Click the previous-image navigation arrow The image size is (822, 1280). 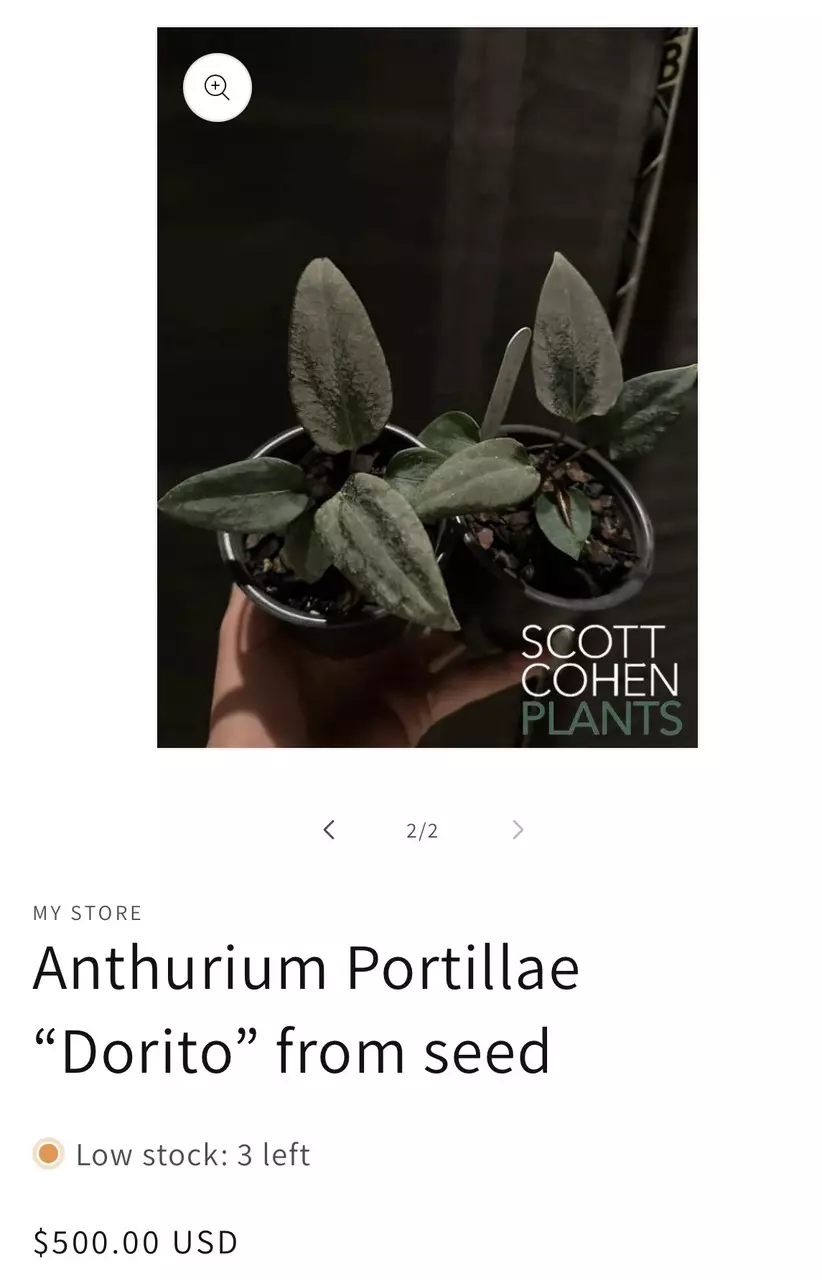(x=329, y=829)
